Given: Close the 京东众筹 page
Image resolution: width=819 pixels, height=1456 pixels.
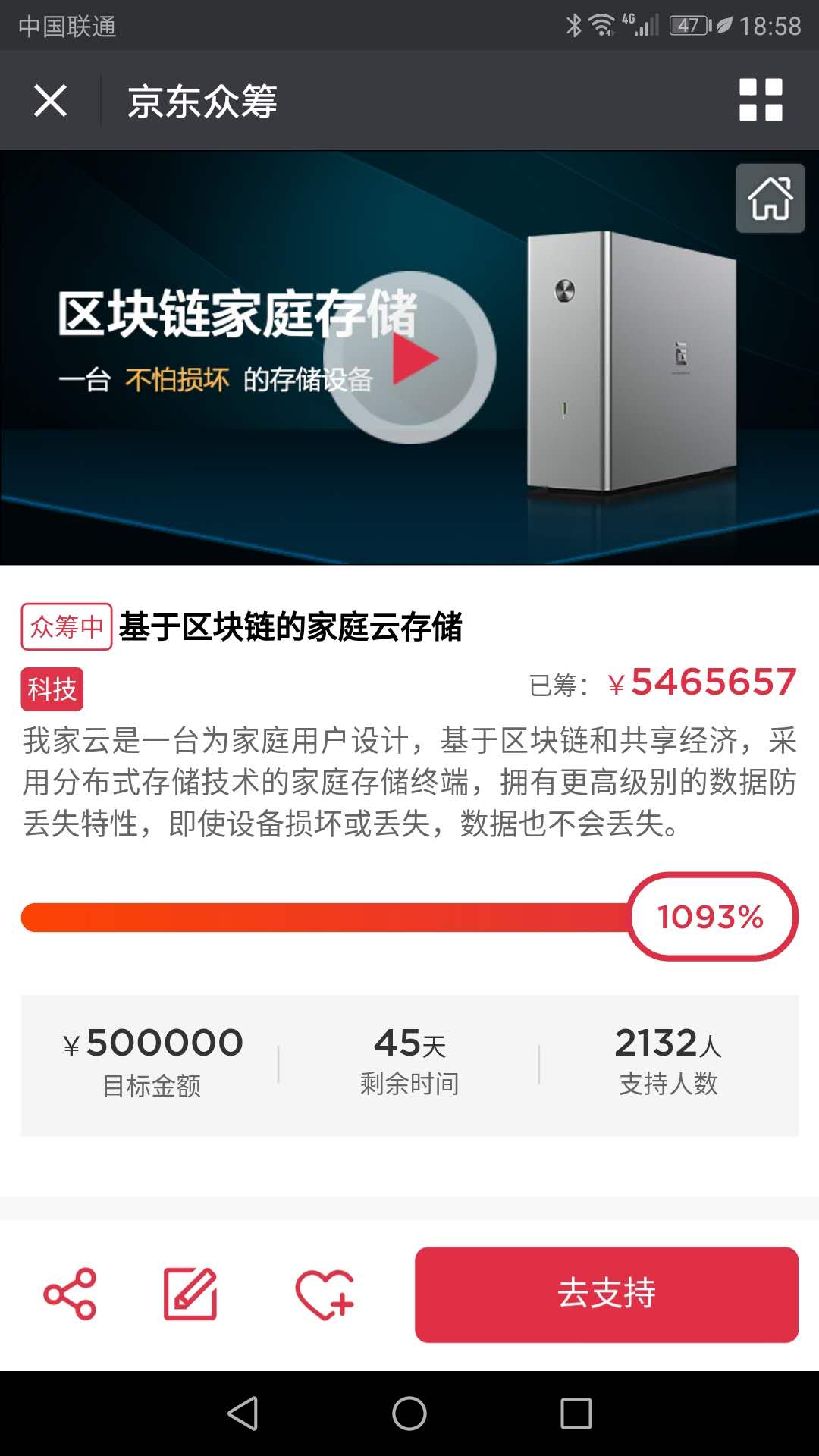Looking at the screenshot, I should click(x=50, y=100).
